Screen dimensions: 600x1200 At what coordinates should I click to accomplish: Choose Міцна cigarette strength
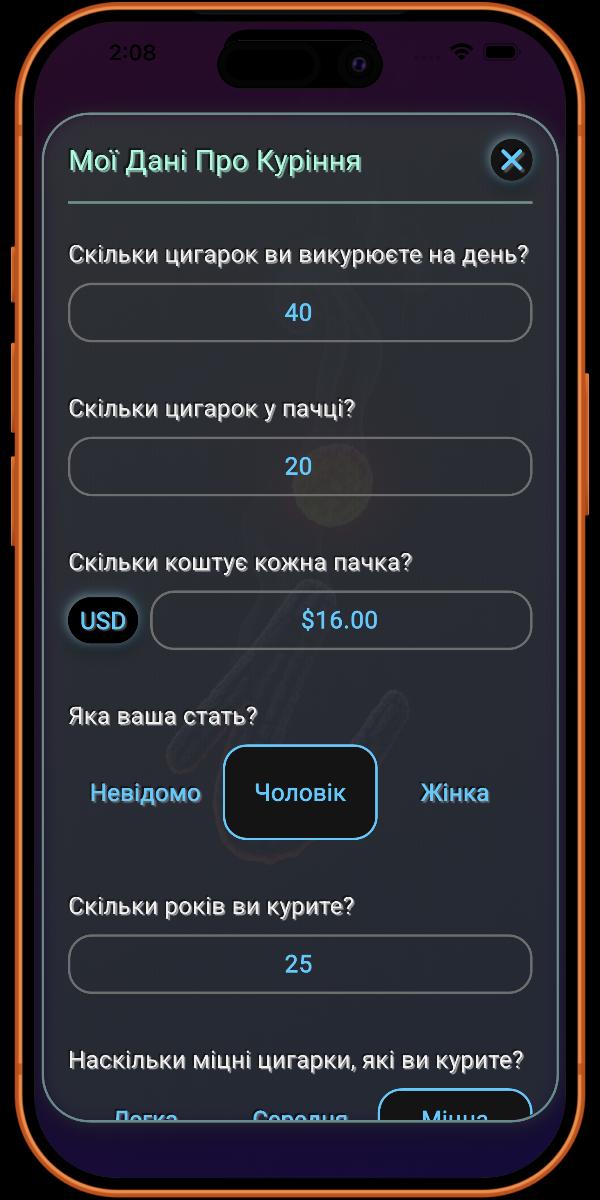tap(455, 1108)
